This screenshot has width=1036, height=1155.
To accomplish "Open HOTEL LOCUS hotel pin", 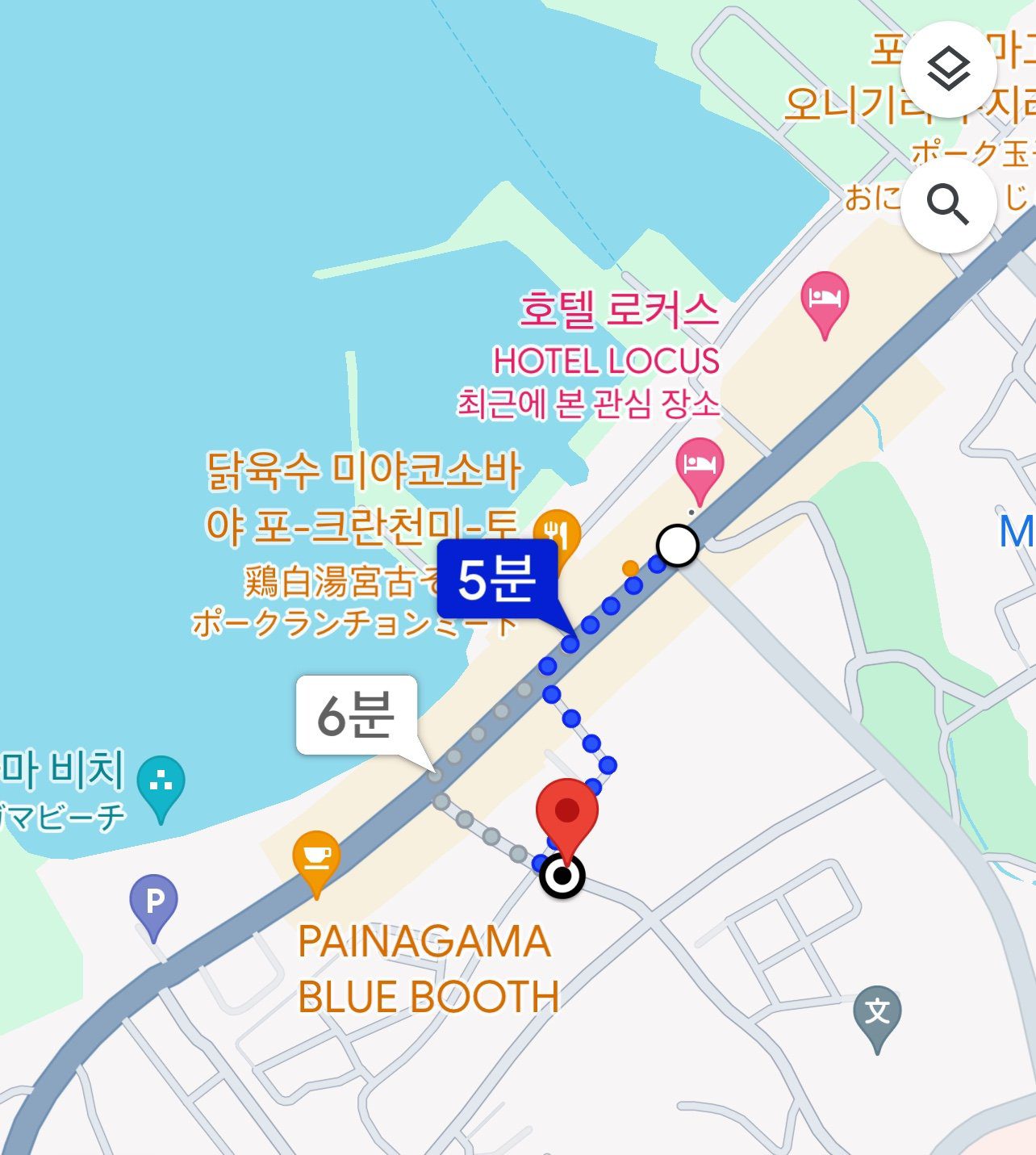I will tap(824, 299).
